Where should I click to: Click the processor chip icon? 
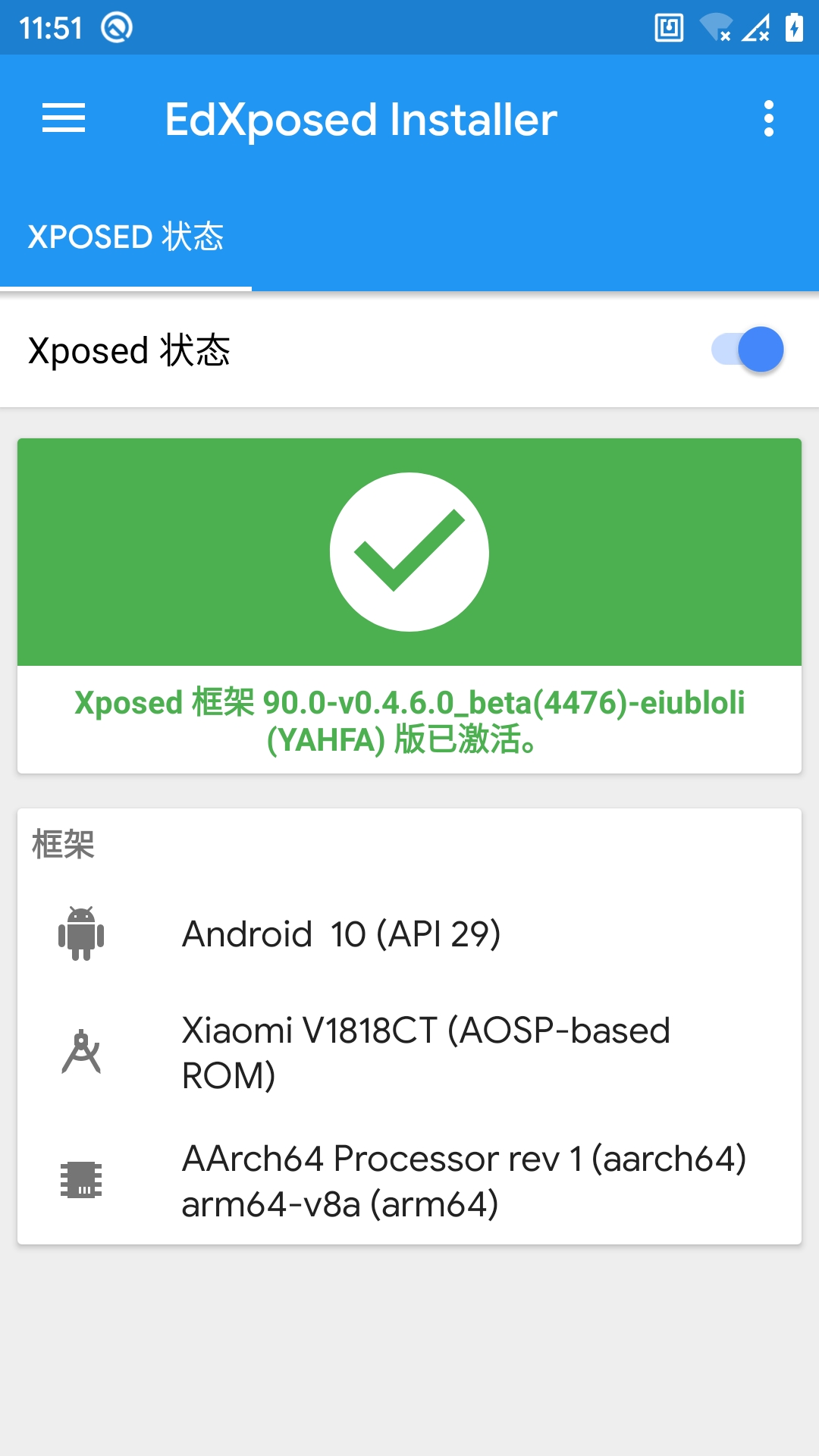click(81, 1179)
